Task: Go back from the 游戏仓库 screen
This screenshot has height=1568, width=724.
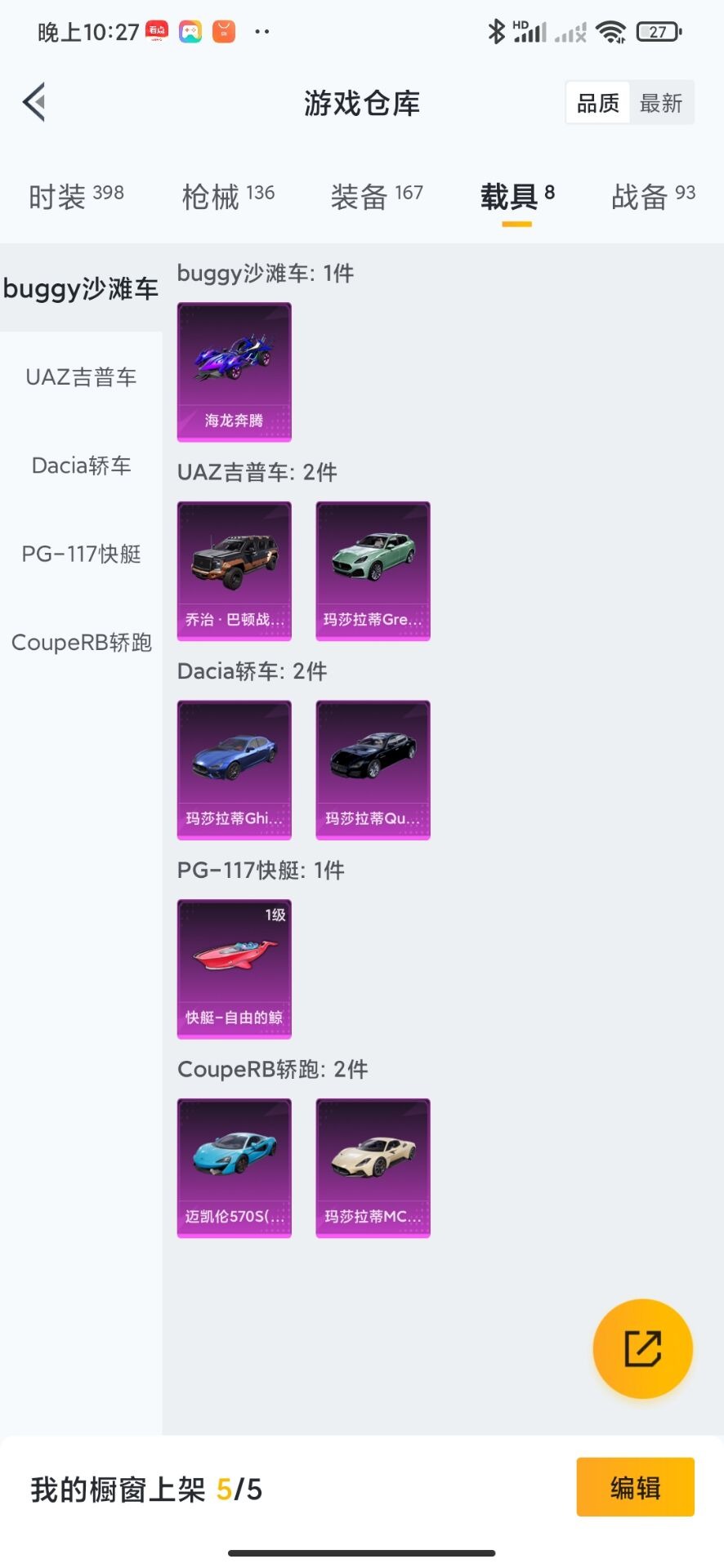Action: tap(34, 103)
